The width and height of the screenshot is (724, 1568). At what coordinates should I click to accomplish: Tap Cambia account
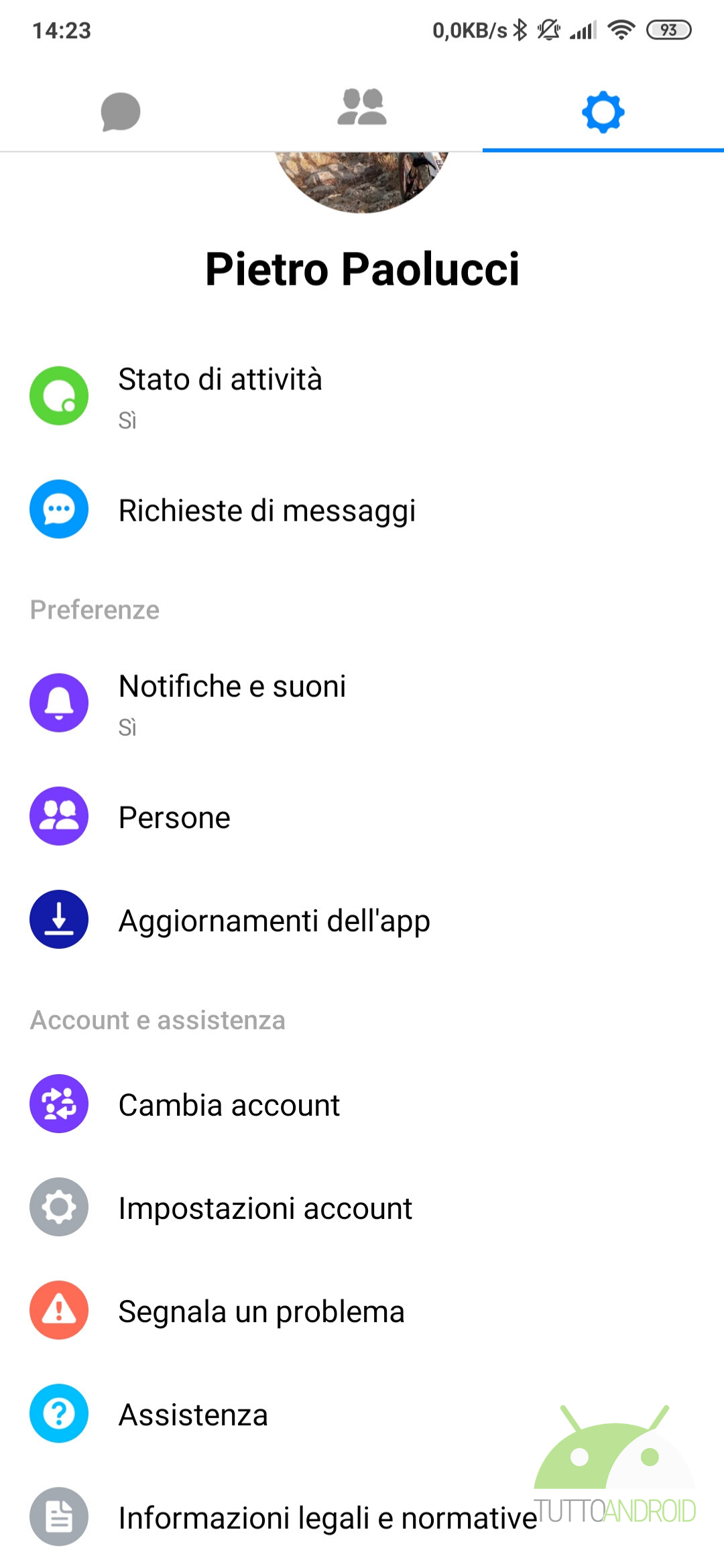coord(229,1105)
